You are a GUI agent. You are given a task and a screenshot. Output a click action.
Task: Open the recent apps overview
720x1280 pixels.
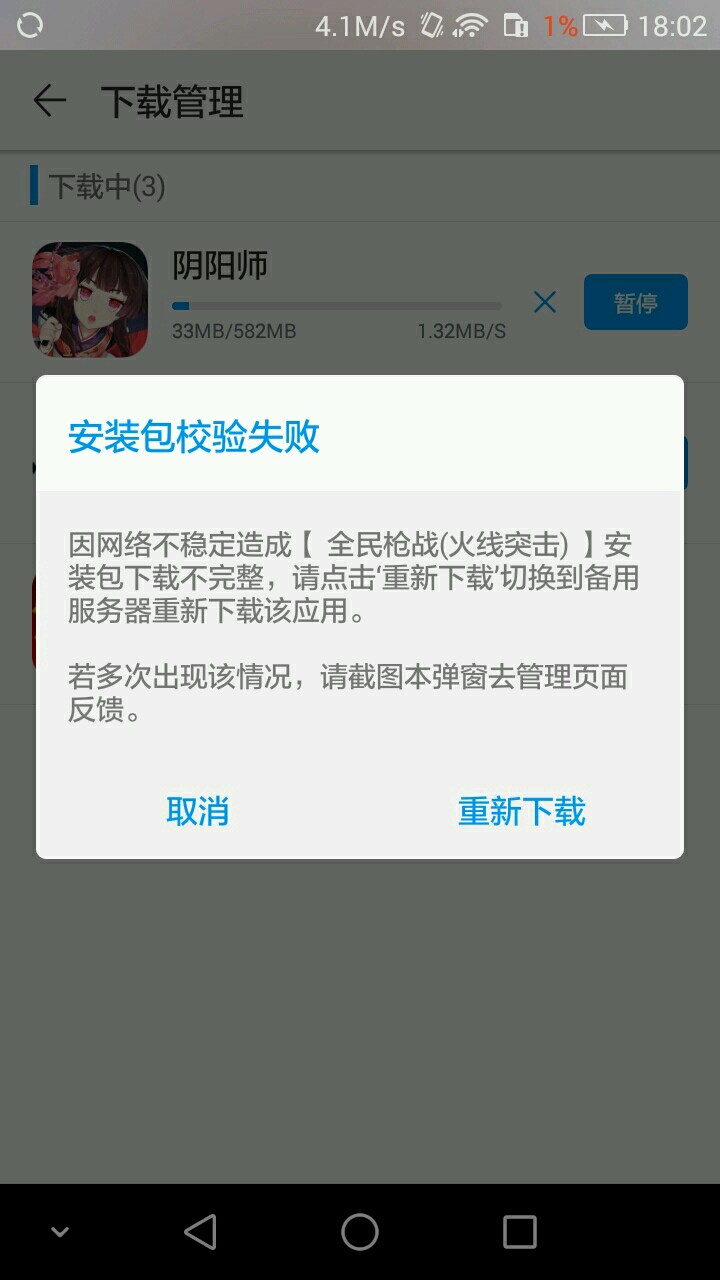520,1232
